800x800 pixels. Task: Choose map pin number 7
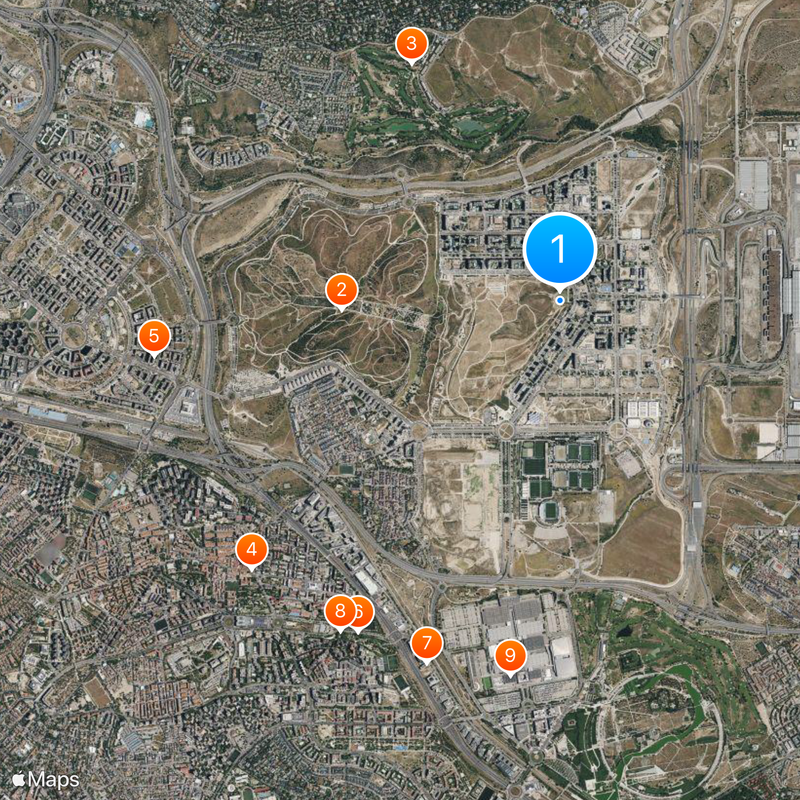[x=427, y=643]
